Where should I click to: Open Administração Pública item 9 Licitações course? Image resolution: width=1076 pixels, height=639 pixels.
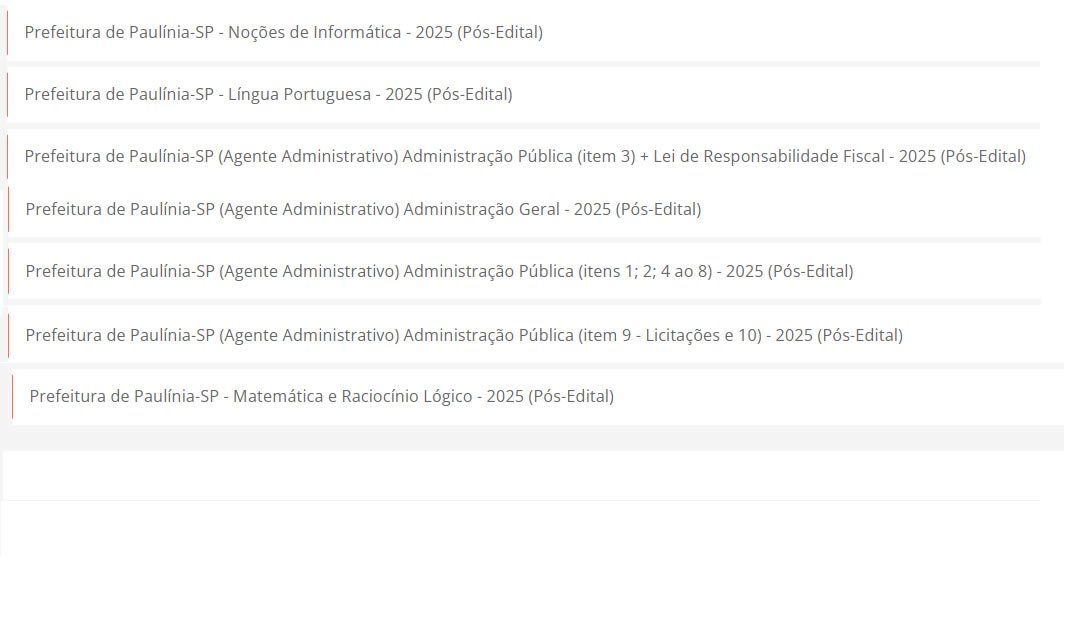[x=464, y=335]
